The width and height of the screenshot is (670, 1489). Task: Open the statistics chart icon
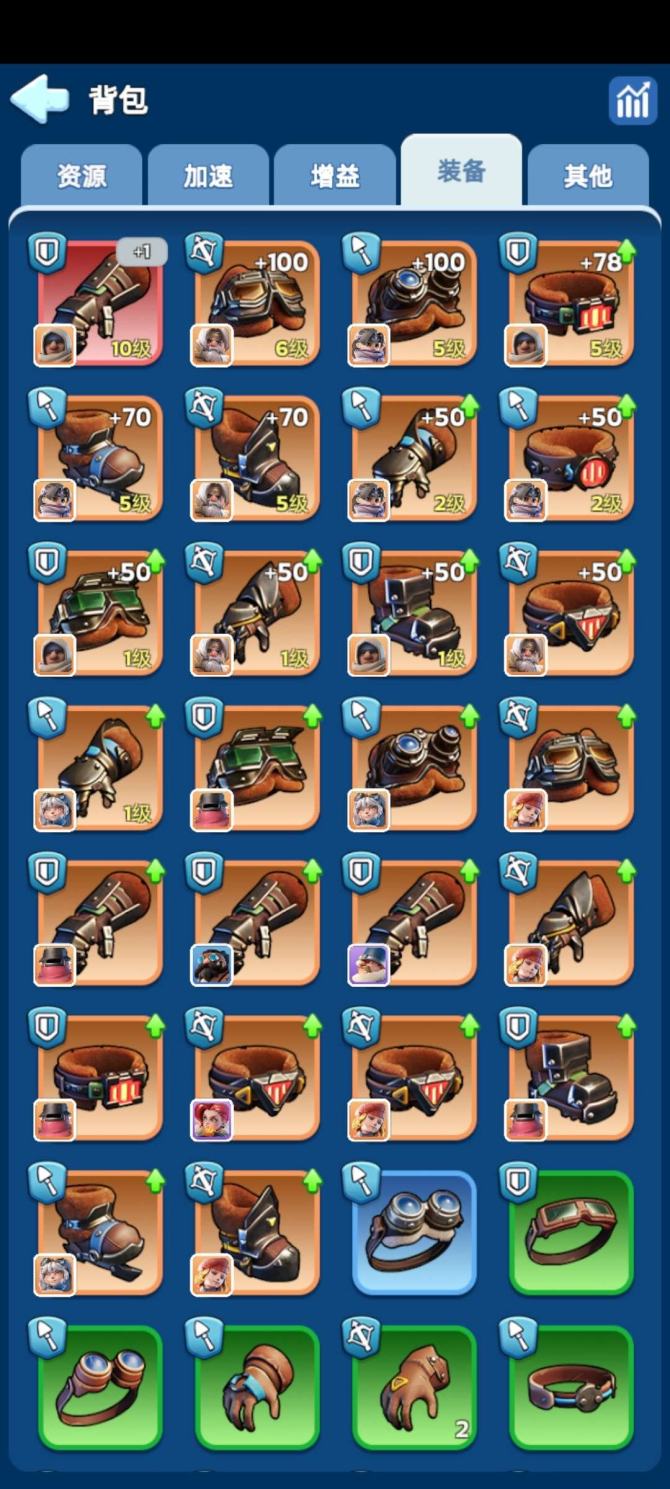(x=632, y=100)
